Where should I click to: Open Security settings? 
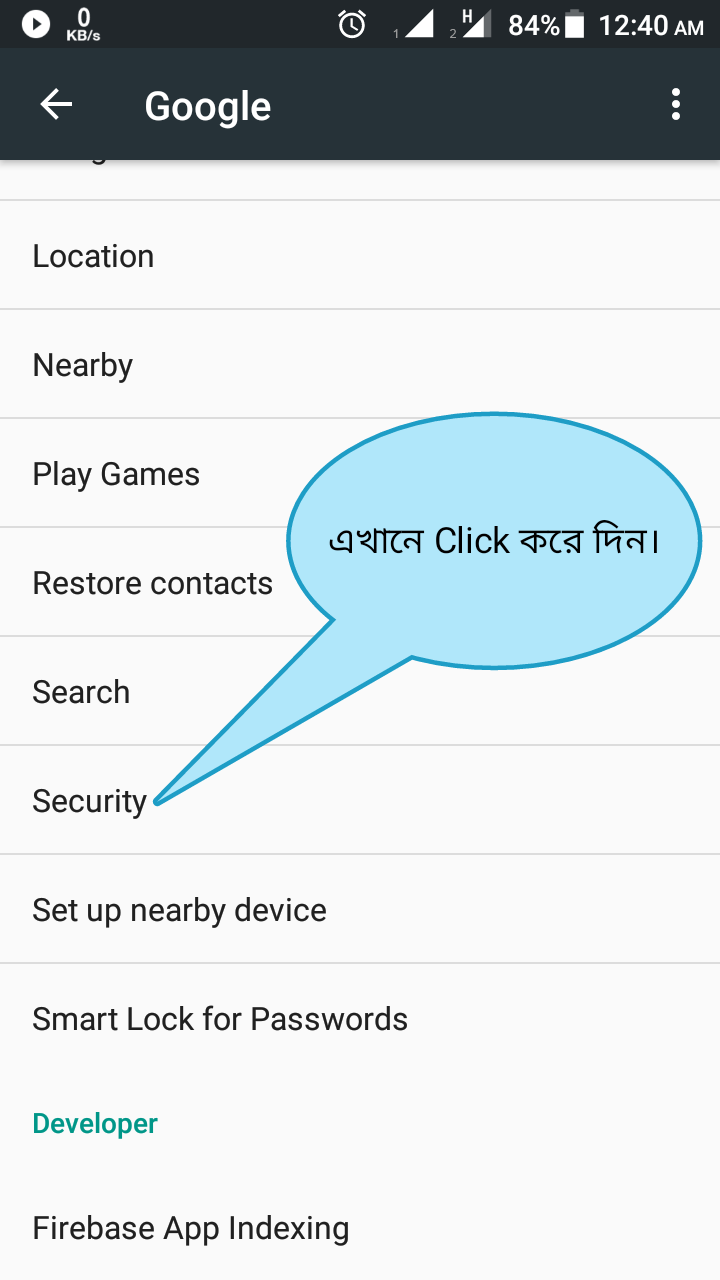tap(90, 801)
